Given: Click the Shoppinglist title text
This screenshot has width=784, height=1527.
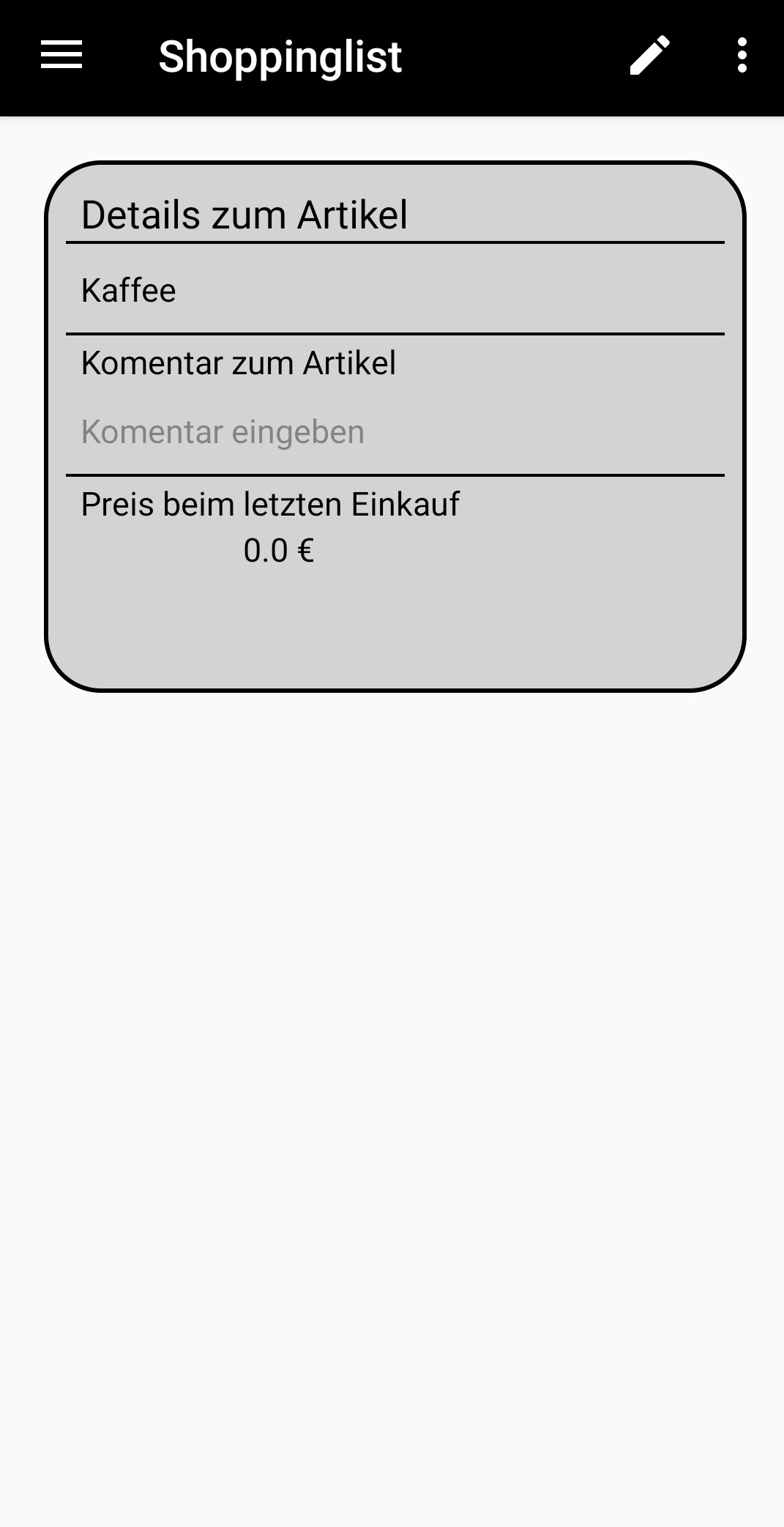Looking at the screenshot, I should 280,56.
